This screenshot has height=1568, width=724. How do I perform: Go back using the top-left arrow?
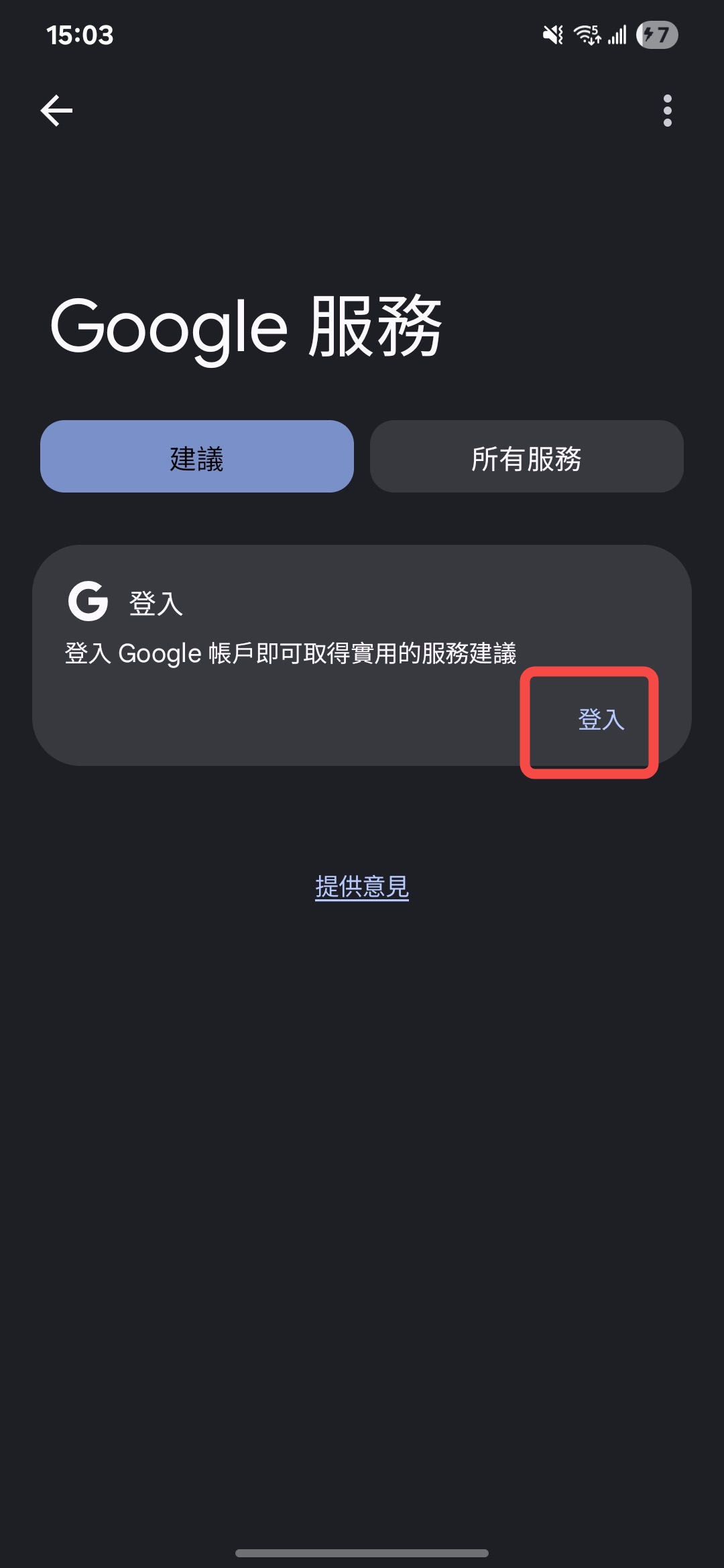point(56,111)
